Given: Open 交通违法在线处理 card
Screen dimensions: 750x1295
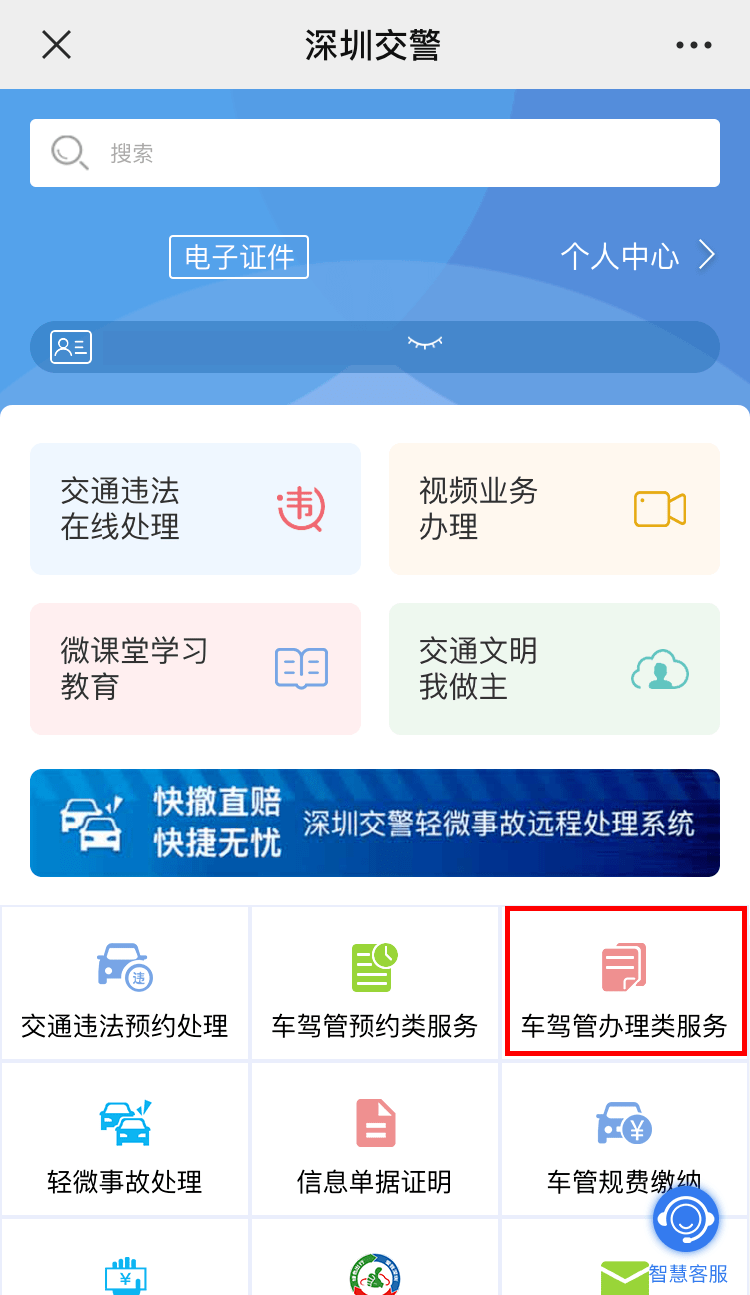Looking at the screenshot, I should 195,509.
